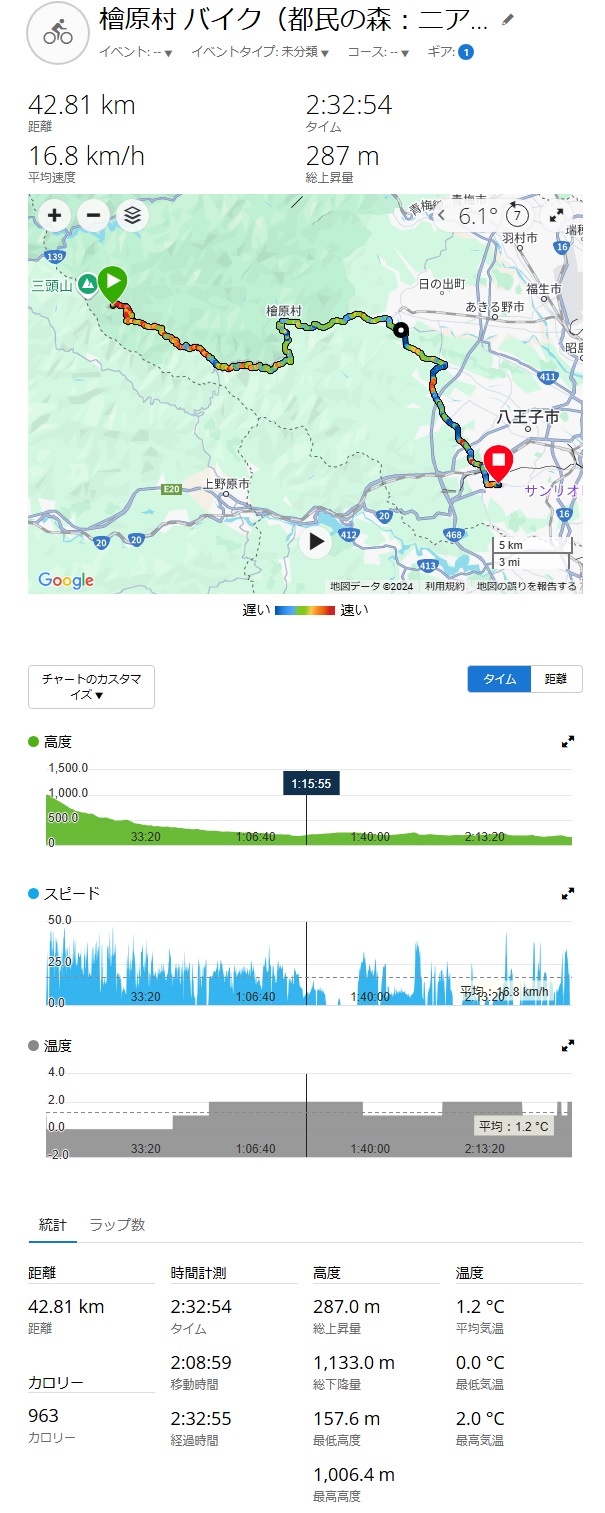Open チャートのカスタマイズ menu
The width and height of the screenshot is (605, 1513).
(91, 686)
